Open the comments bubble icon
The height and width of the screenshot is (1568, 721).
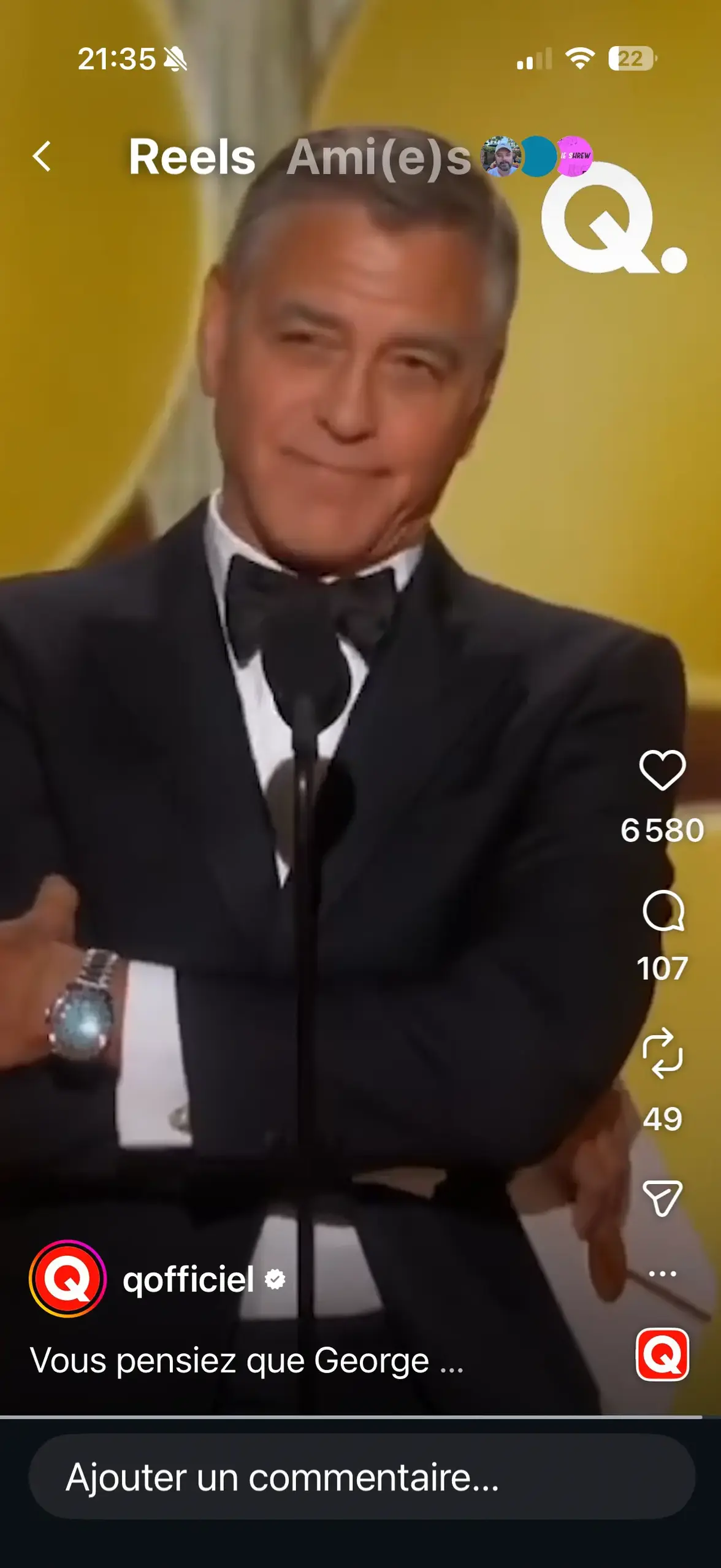[663, 911]
